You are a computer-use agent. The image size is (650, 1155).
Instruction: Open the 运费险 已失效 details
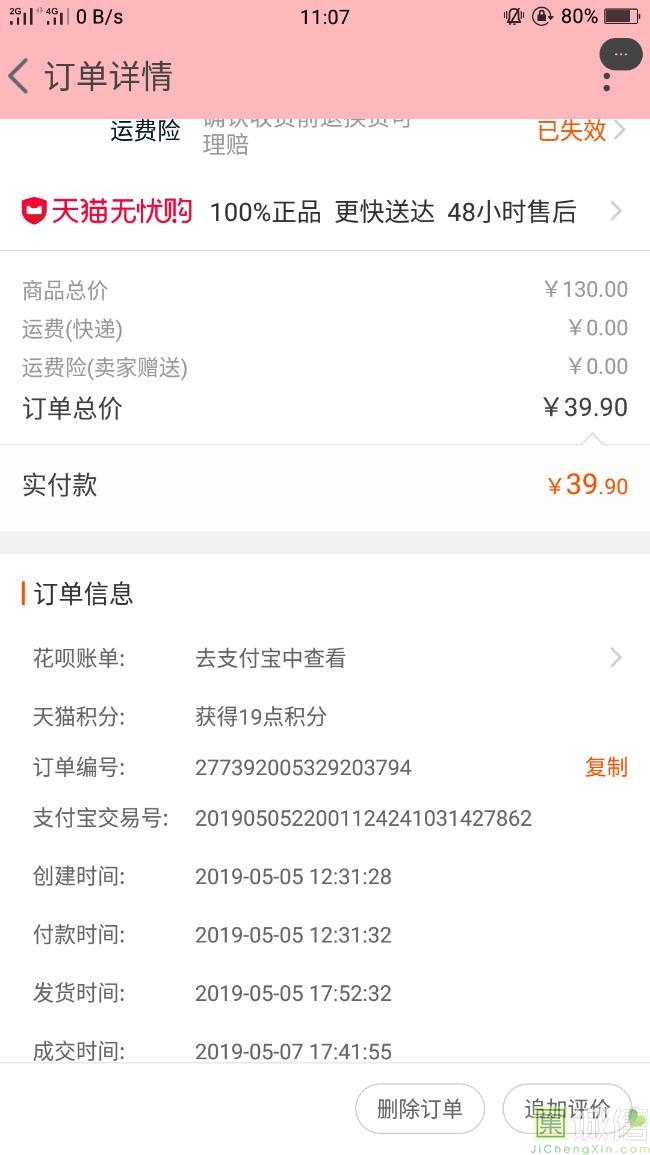pyautogui.click(x=581, y=130)
